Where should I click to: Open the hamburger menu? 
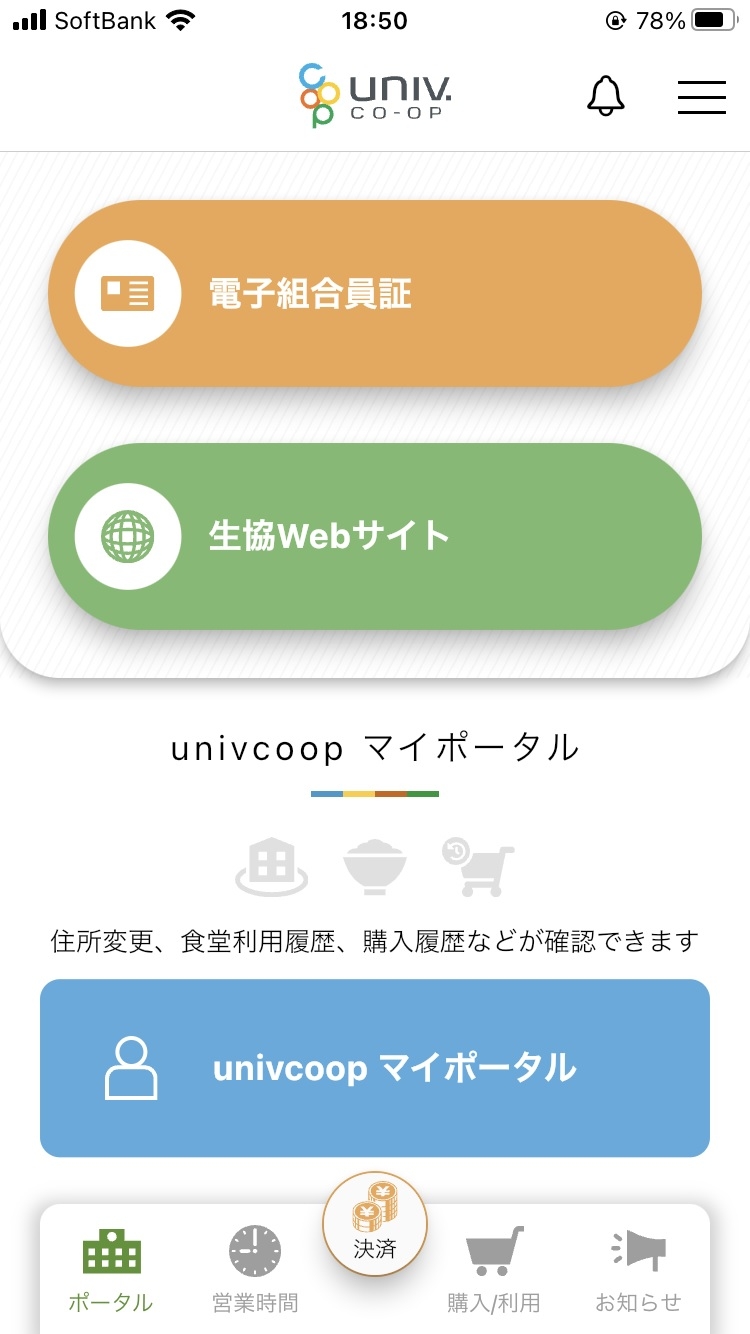pos(701,96)
